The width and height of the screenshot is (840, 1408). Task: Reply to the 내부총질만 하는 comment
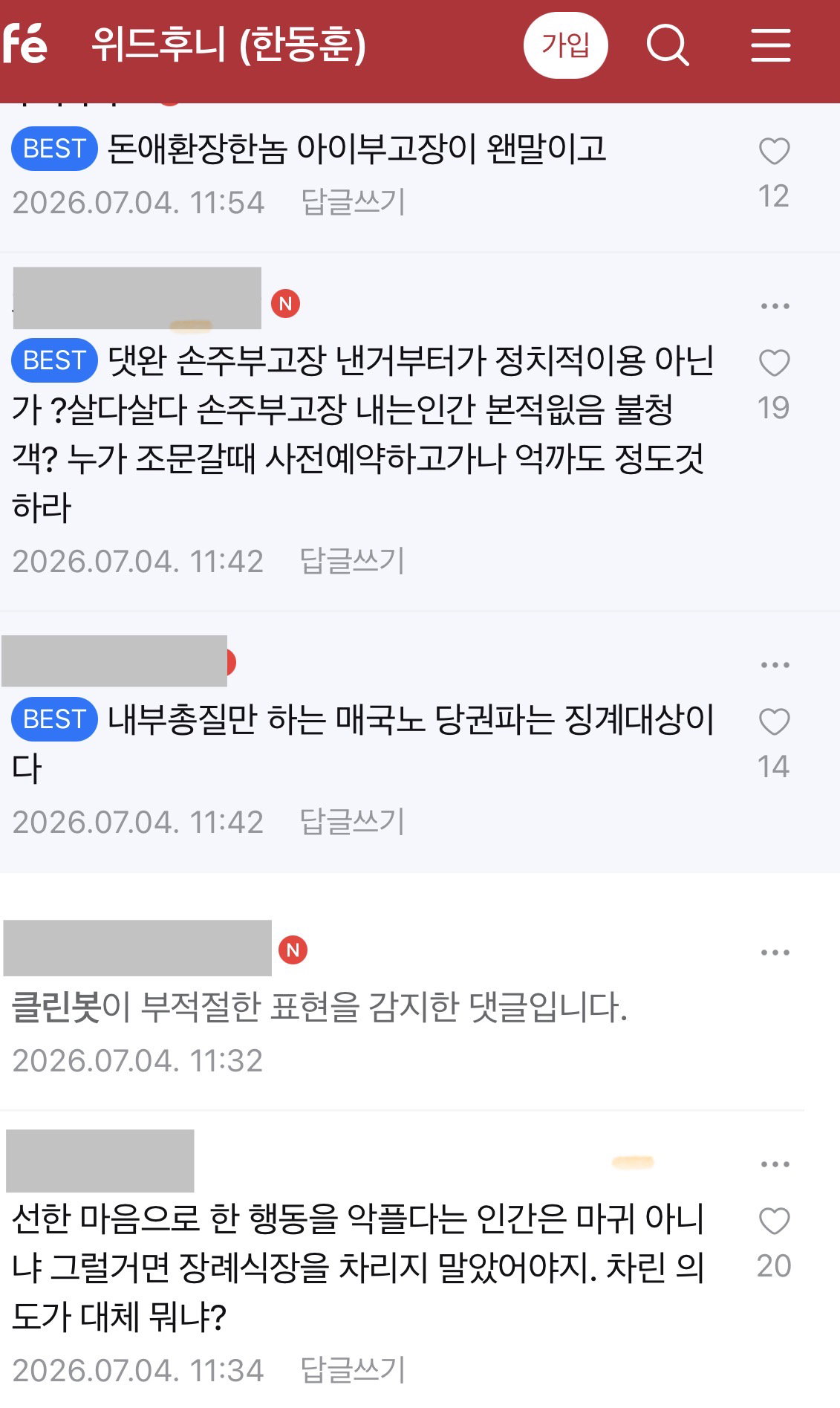click(352, 822)
